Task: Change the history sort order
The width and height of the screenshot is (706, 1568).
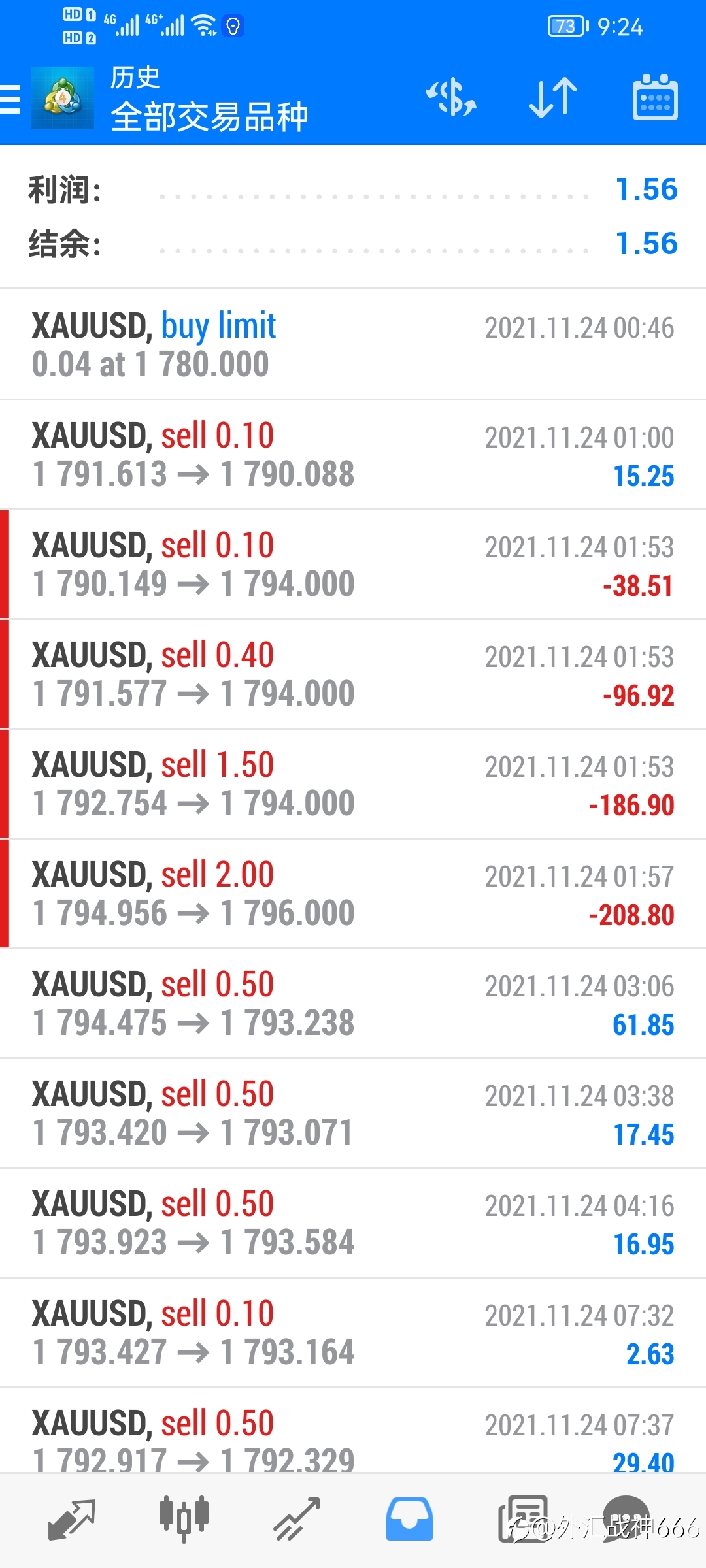Action: point(553,98)
